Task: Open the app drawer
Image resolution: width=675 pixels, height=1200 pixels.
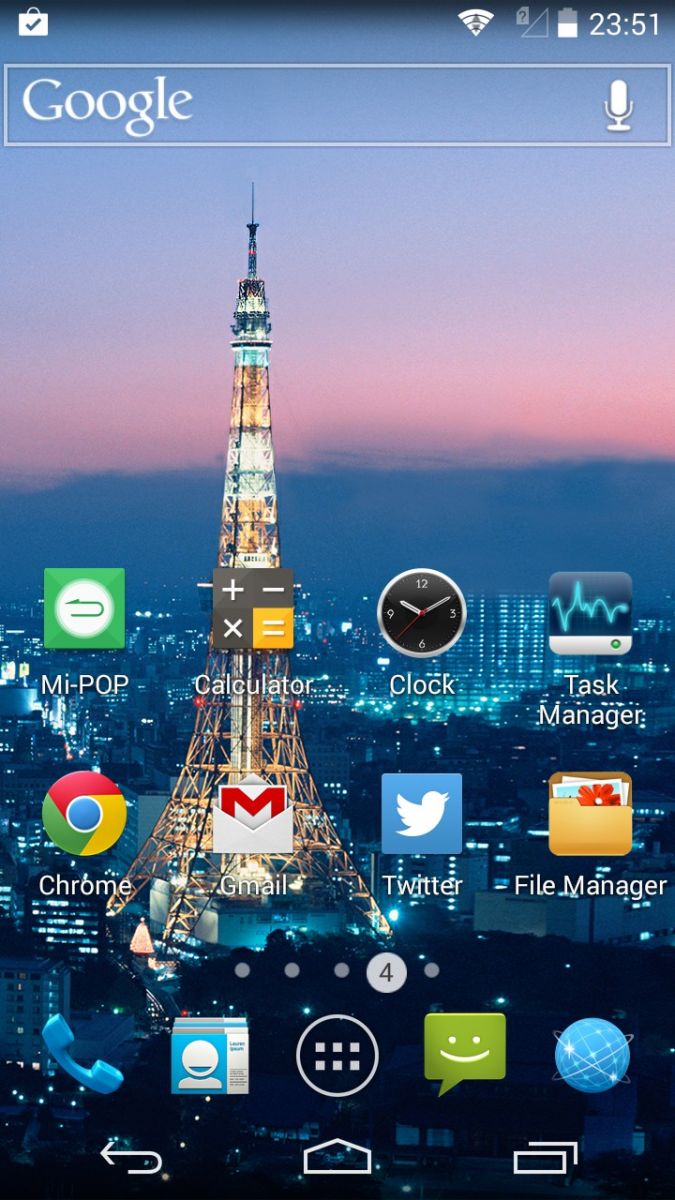Action: pyautogui.click(x=337, y=1055)
